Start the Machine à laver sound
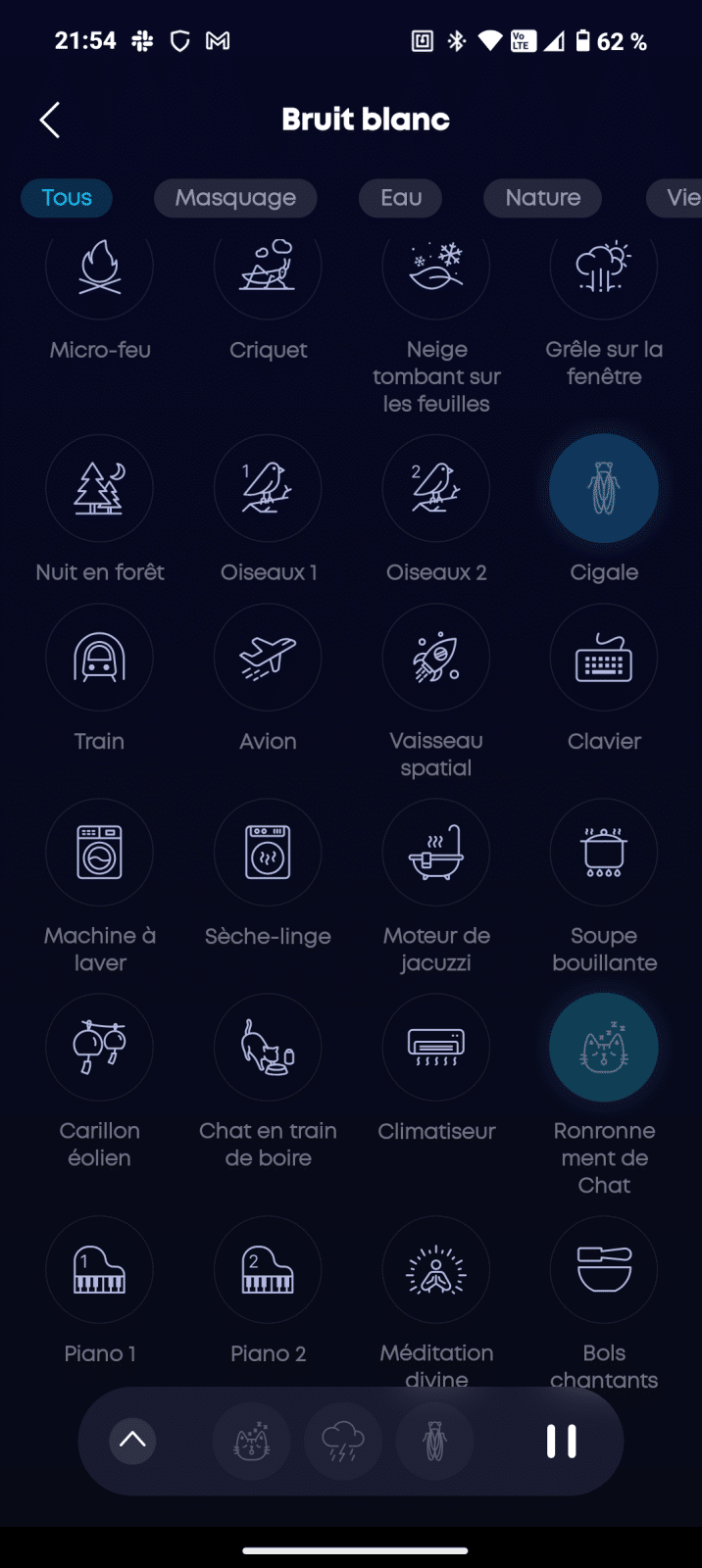This screenshot has height=1568, width=702. point(99,852)
